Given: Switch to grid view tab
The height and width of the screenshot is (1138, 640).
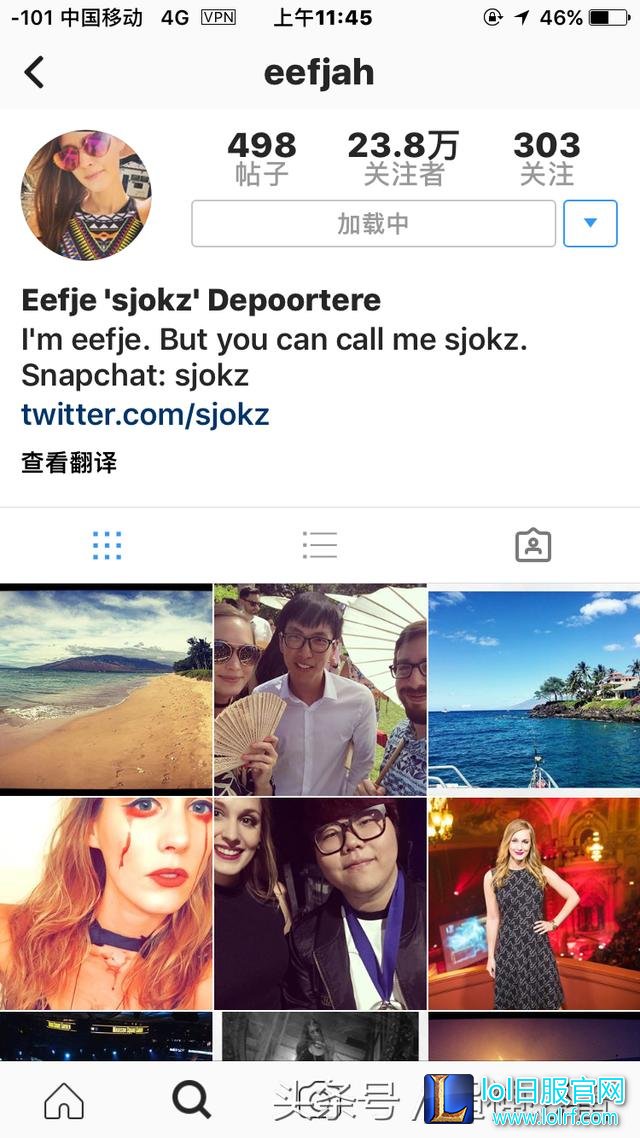Looking at the screenshot, I should 107,545.
